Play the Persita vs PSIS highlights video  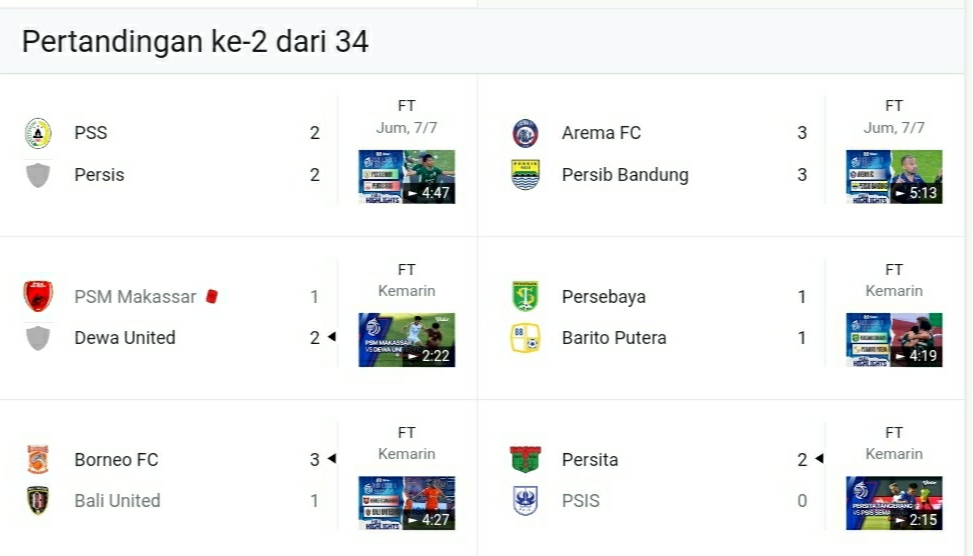coord(894,503)
